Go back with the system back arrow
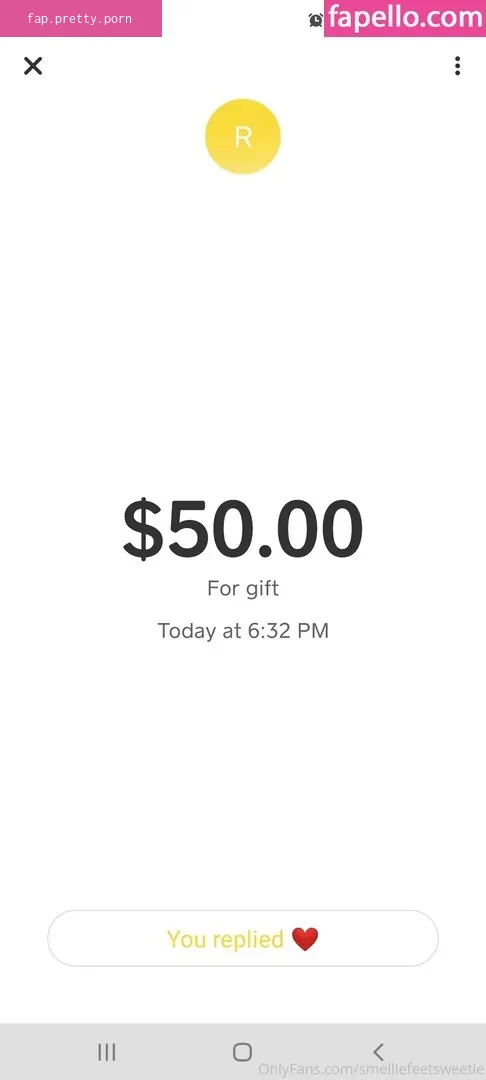Viewport: 486px width, 1080px height. point(378,1052)
